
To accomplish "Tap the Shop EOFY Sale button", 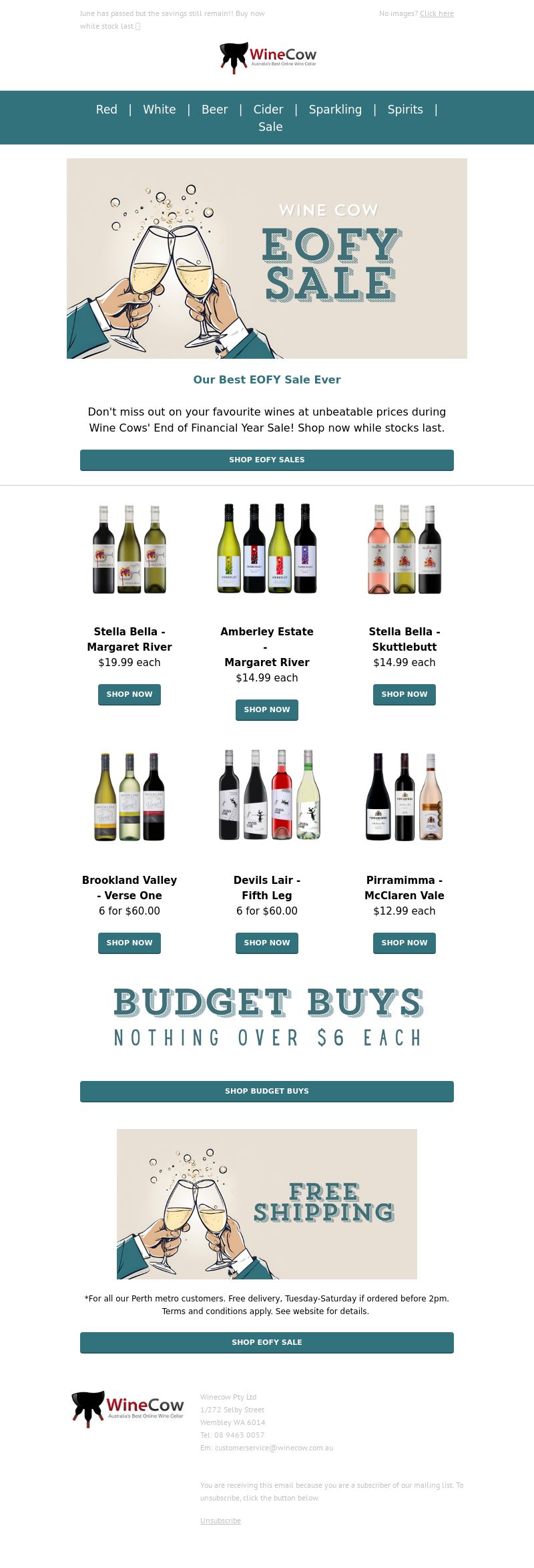I will click(x=267, y=1342).
